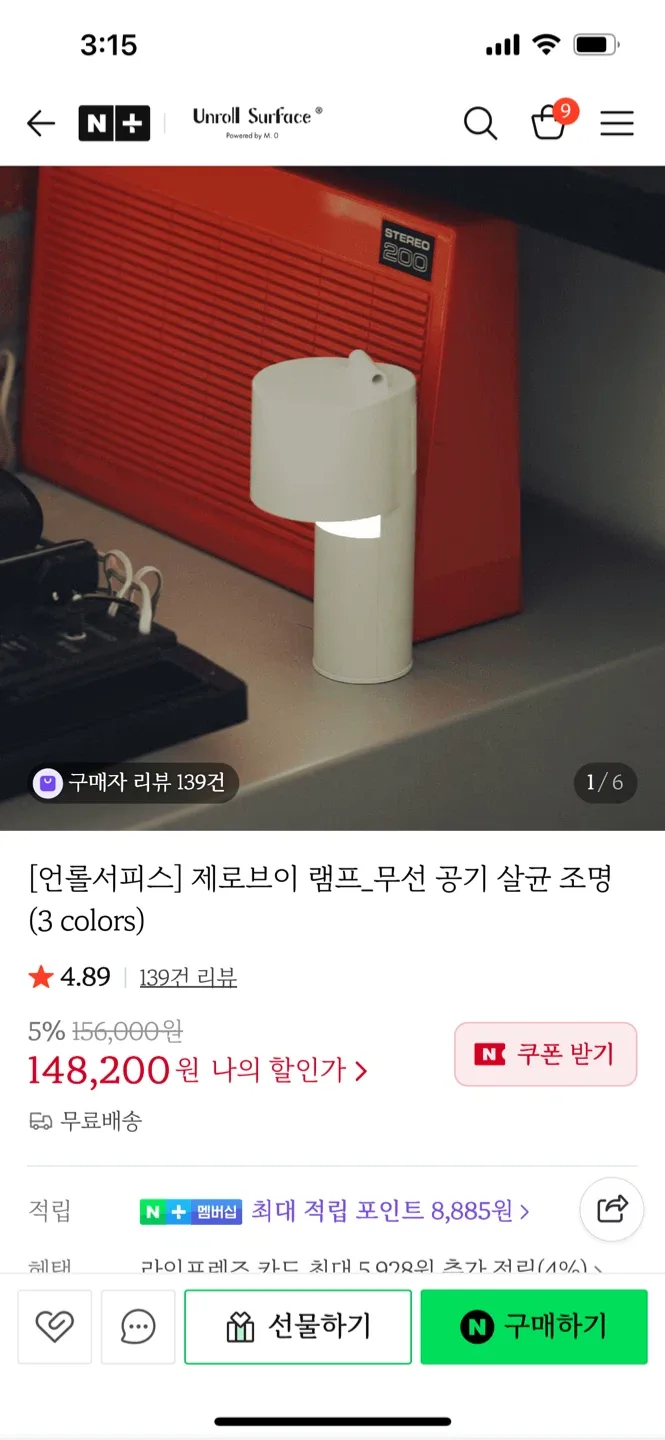
Task: Open the hamburger menu
Action: pos(617,124)
